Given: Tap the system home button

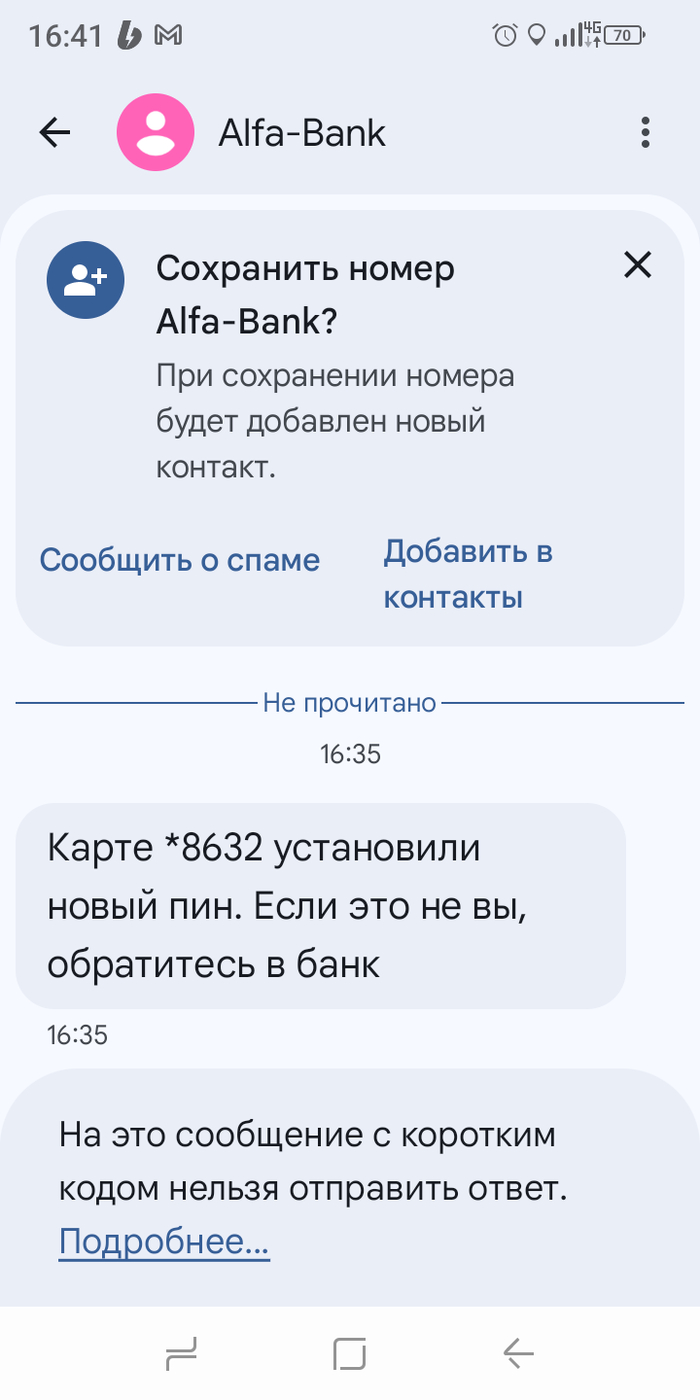Looking at the screenshot, I should 350,1354.
